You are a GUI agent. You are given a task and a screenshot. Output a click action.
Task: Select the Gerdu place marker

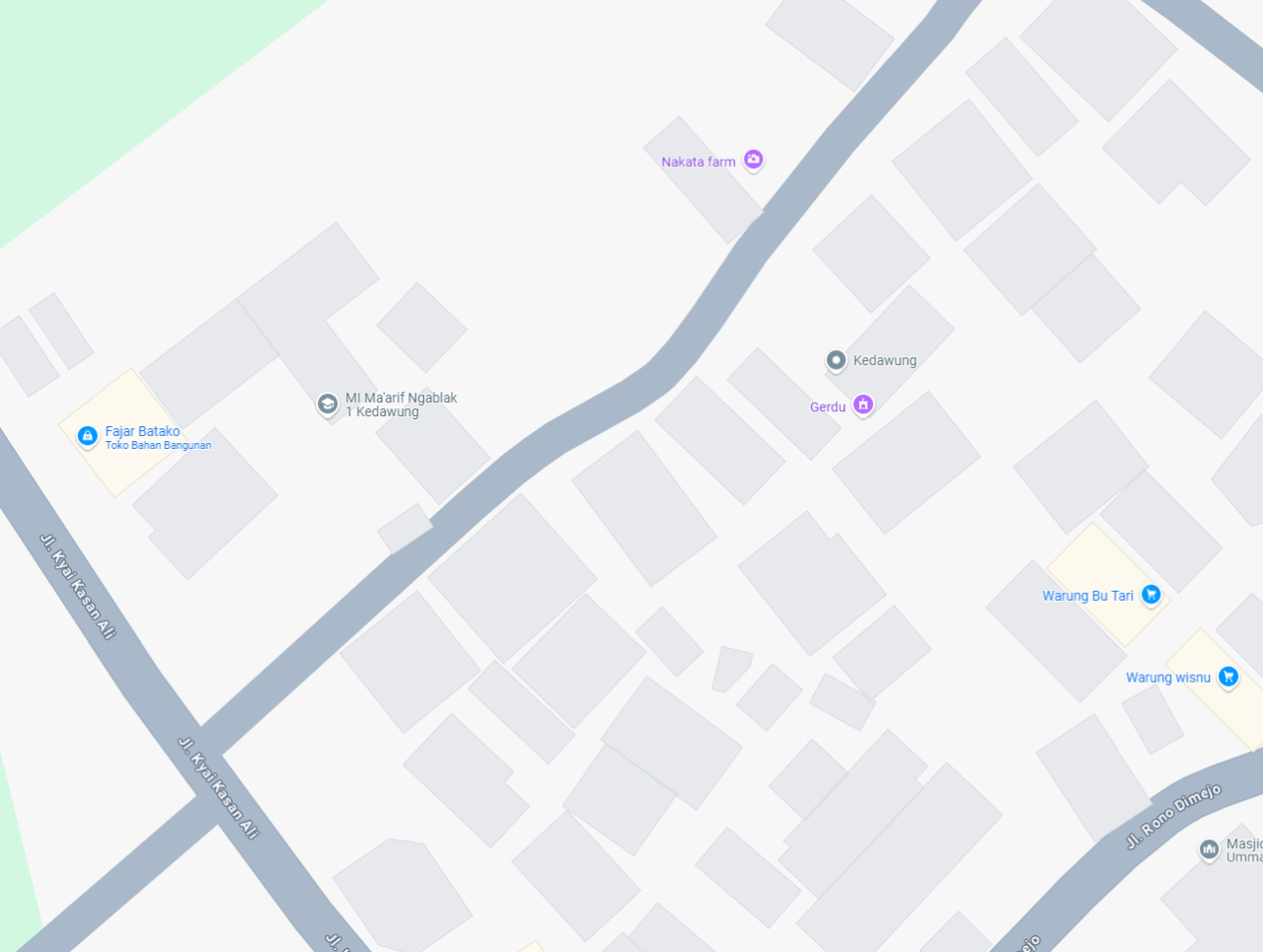863,404
